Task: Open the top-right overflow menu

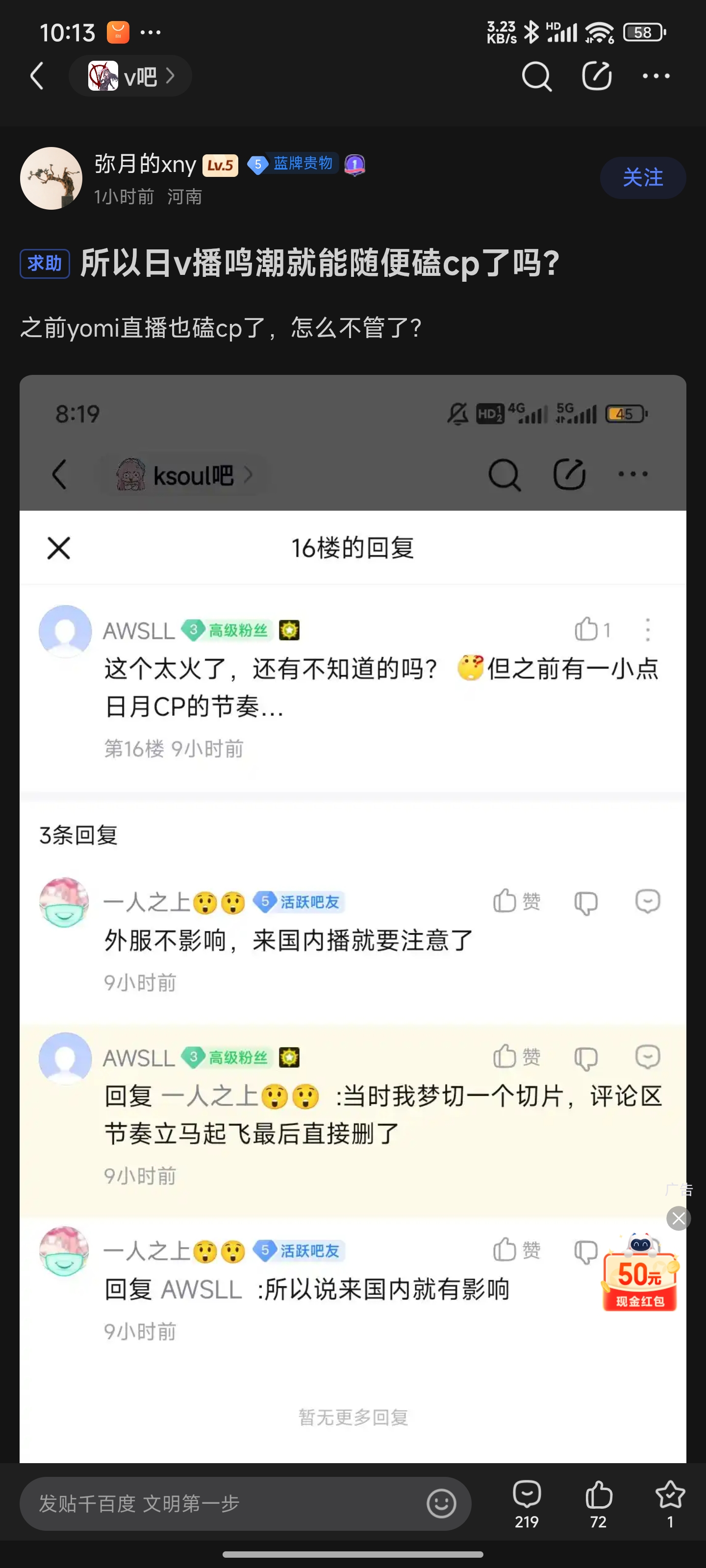Action: [656, 76]
